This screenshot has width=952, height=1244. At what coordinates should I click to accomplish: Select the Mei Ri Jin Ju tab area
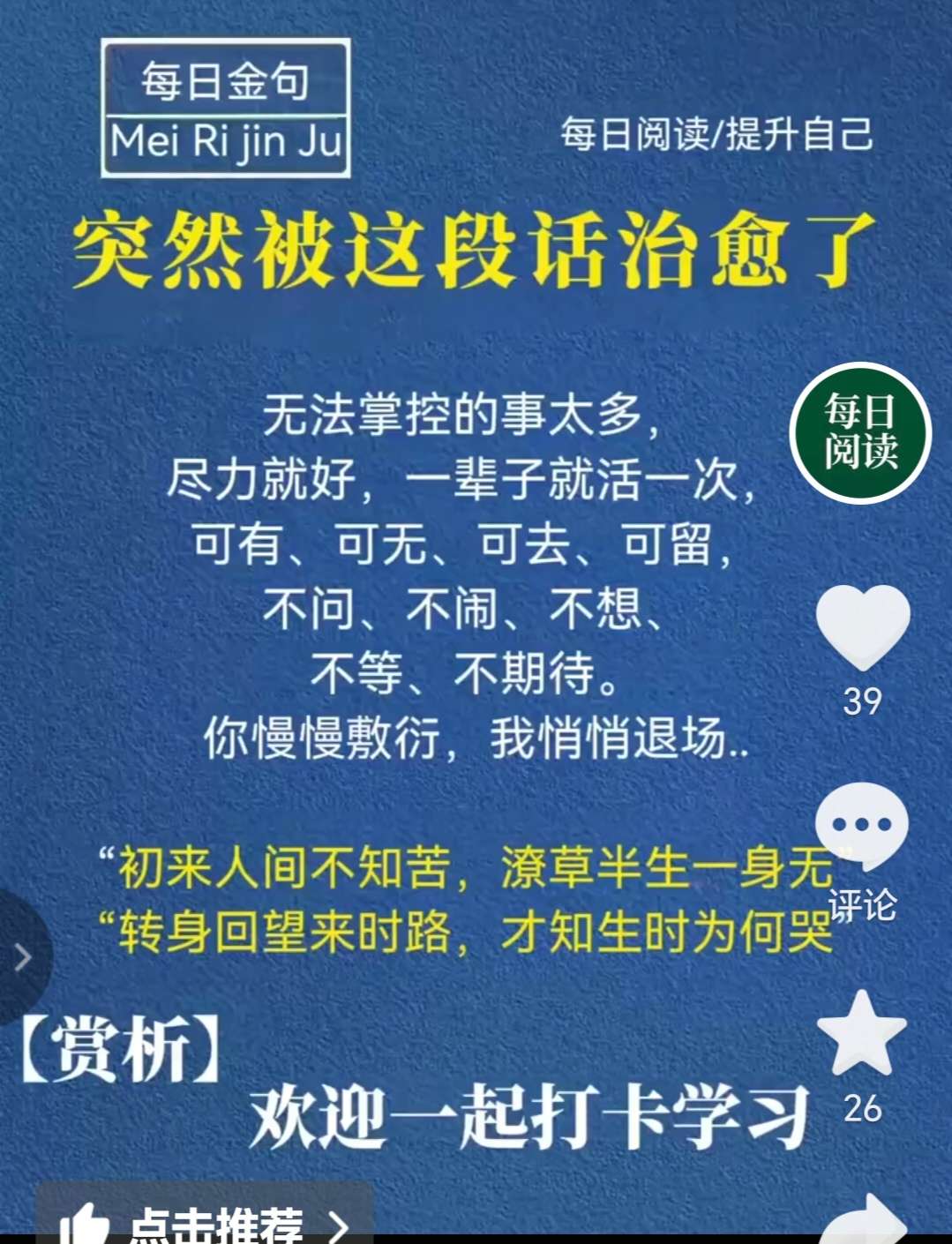[x=226, y=139]
